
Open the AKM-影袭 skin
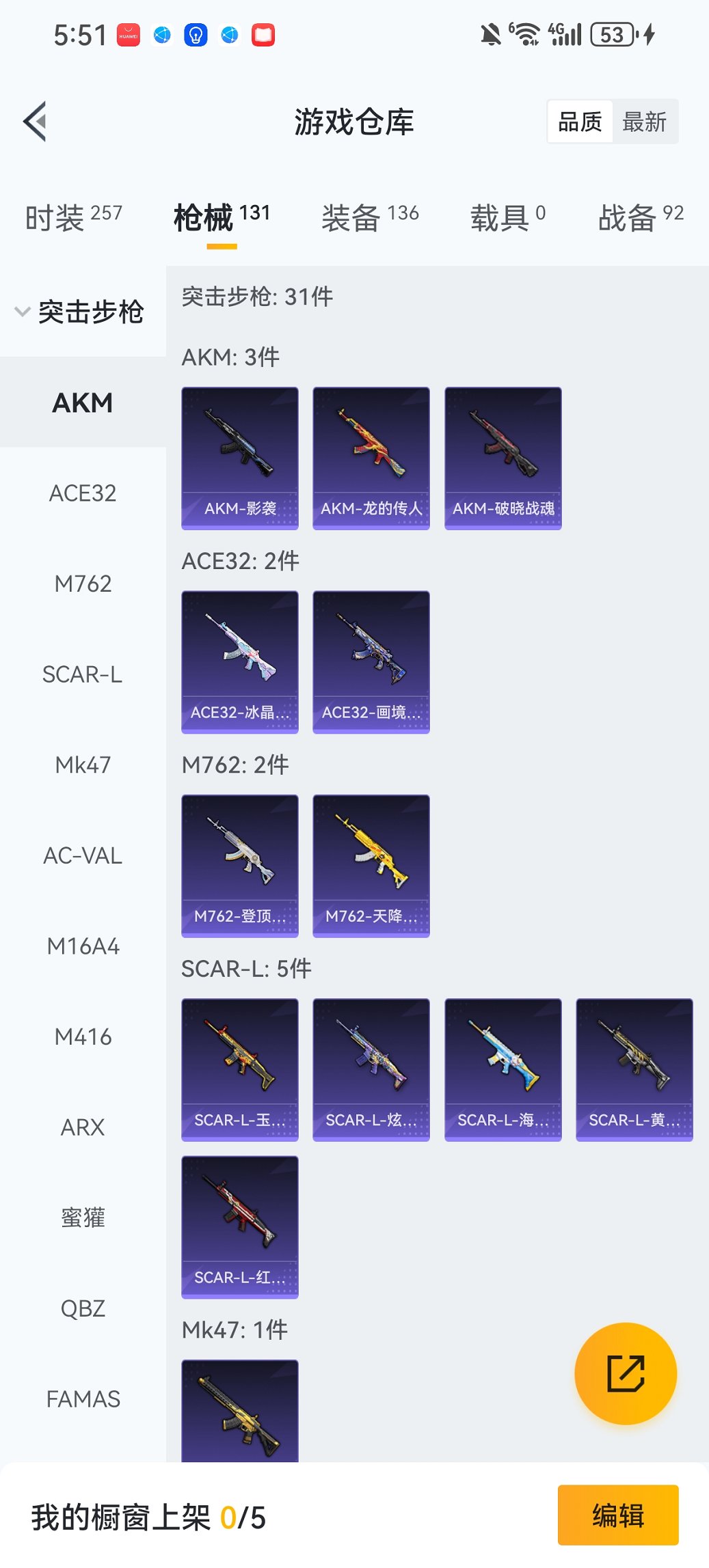point(240,458)
